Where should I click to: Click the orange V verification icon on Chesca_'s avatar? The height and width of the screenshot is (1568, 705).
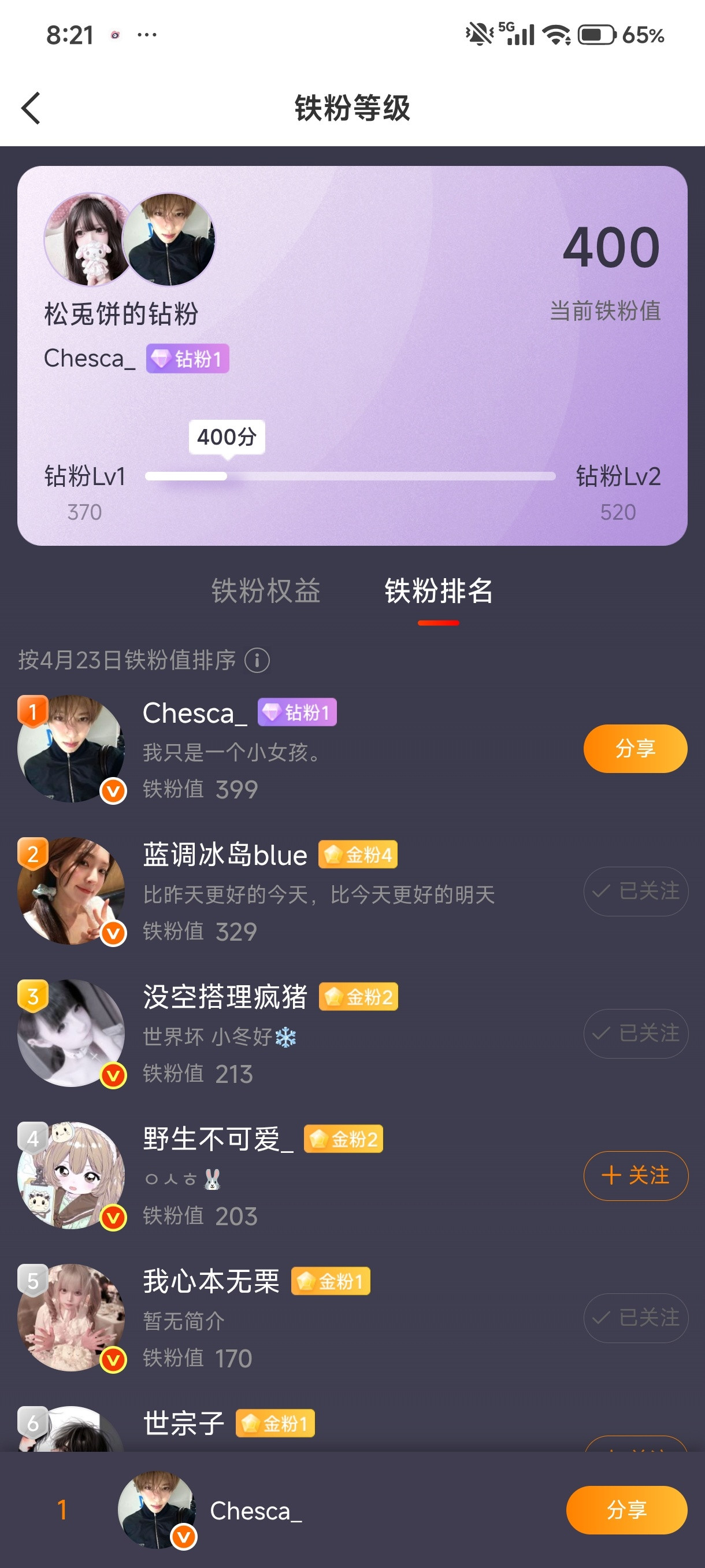(112, 793)
